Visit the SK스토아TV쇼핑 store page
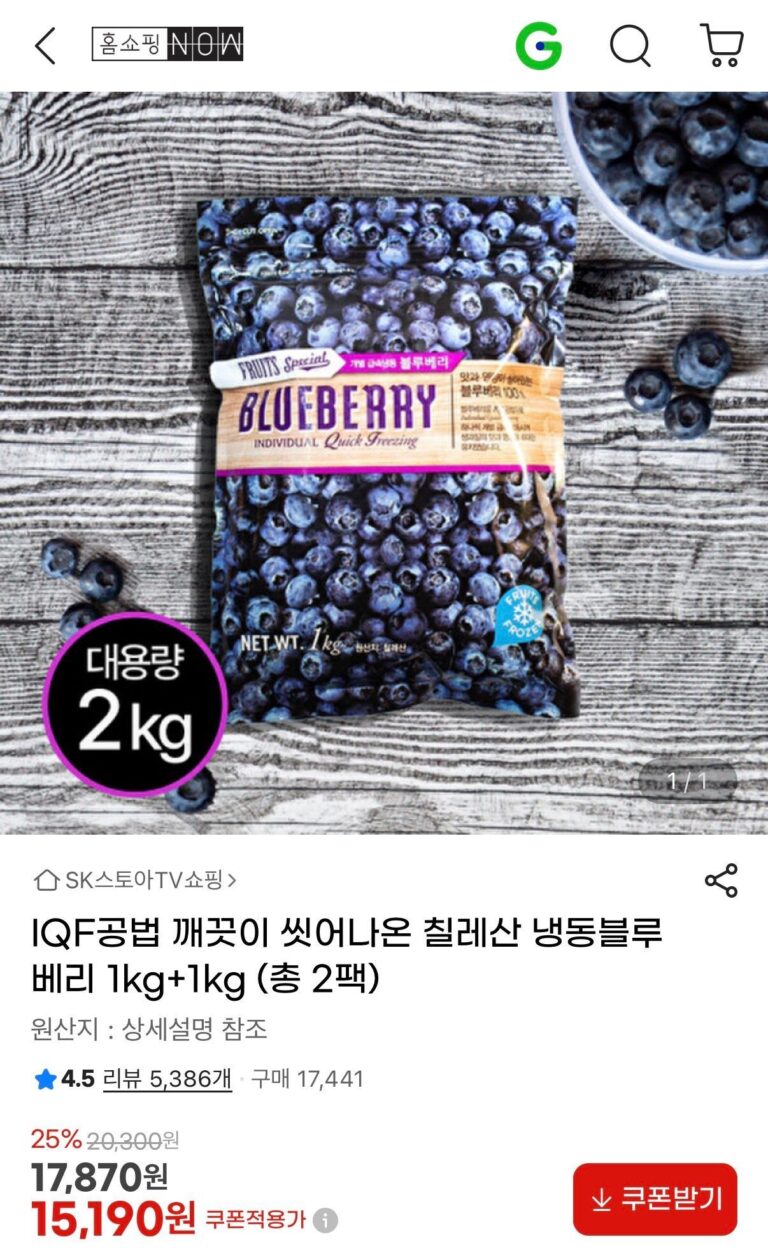This screenshot has height=1251, width=768. tap(137, 881)
